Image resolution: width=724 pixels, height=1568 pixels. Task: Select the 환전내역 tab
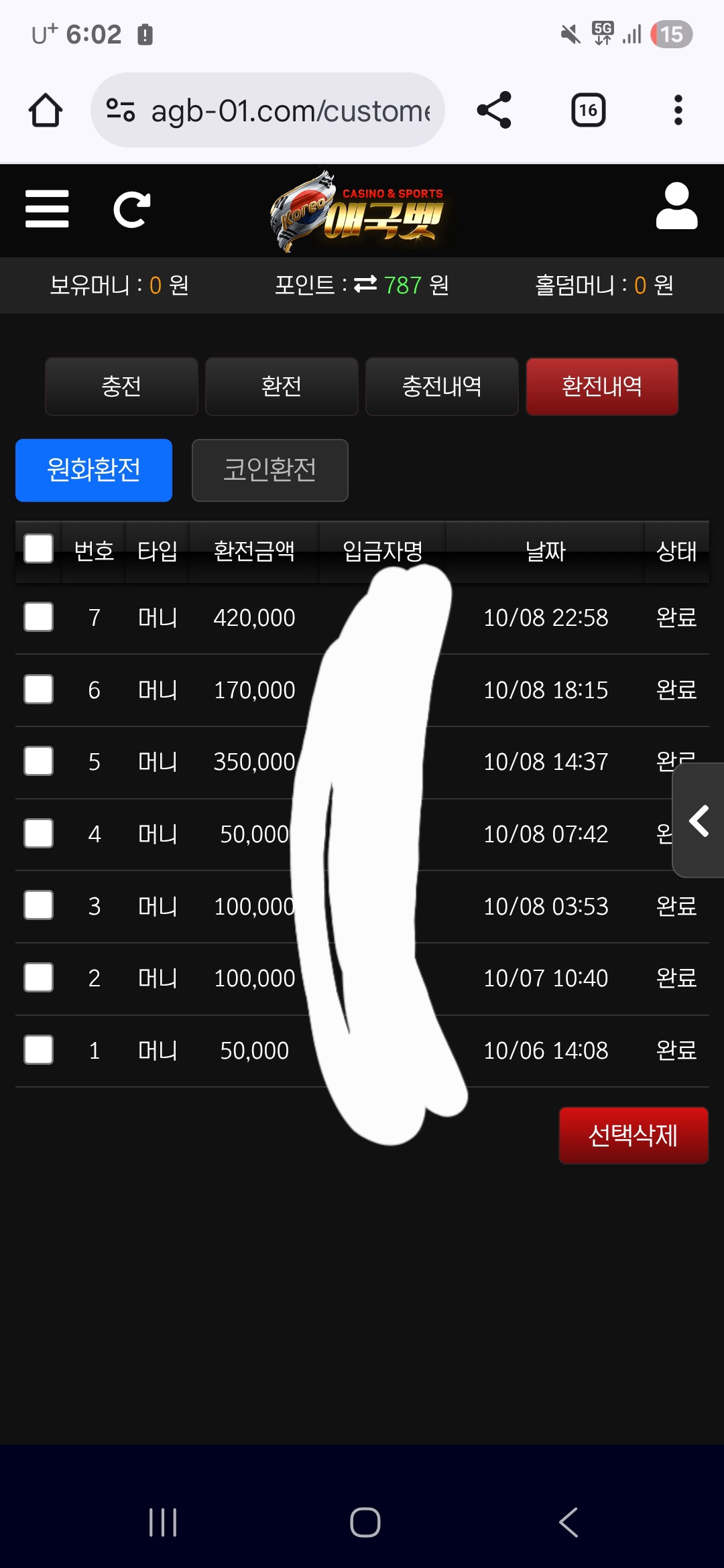pyautogui.click(x=602, y=387)
